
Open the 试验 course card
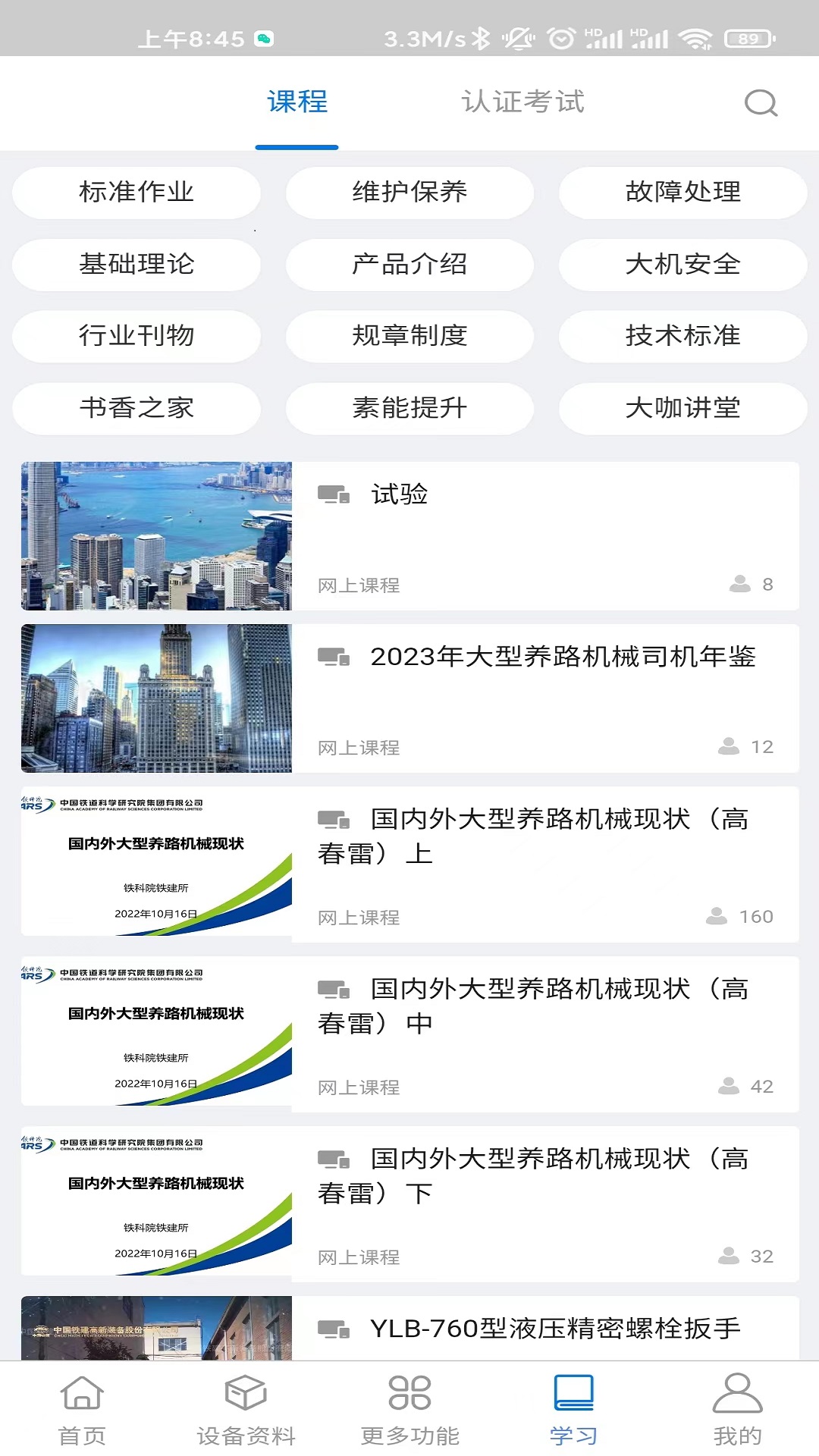point(409,535)
